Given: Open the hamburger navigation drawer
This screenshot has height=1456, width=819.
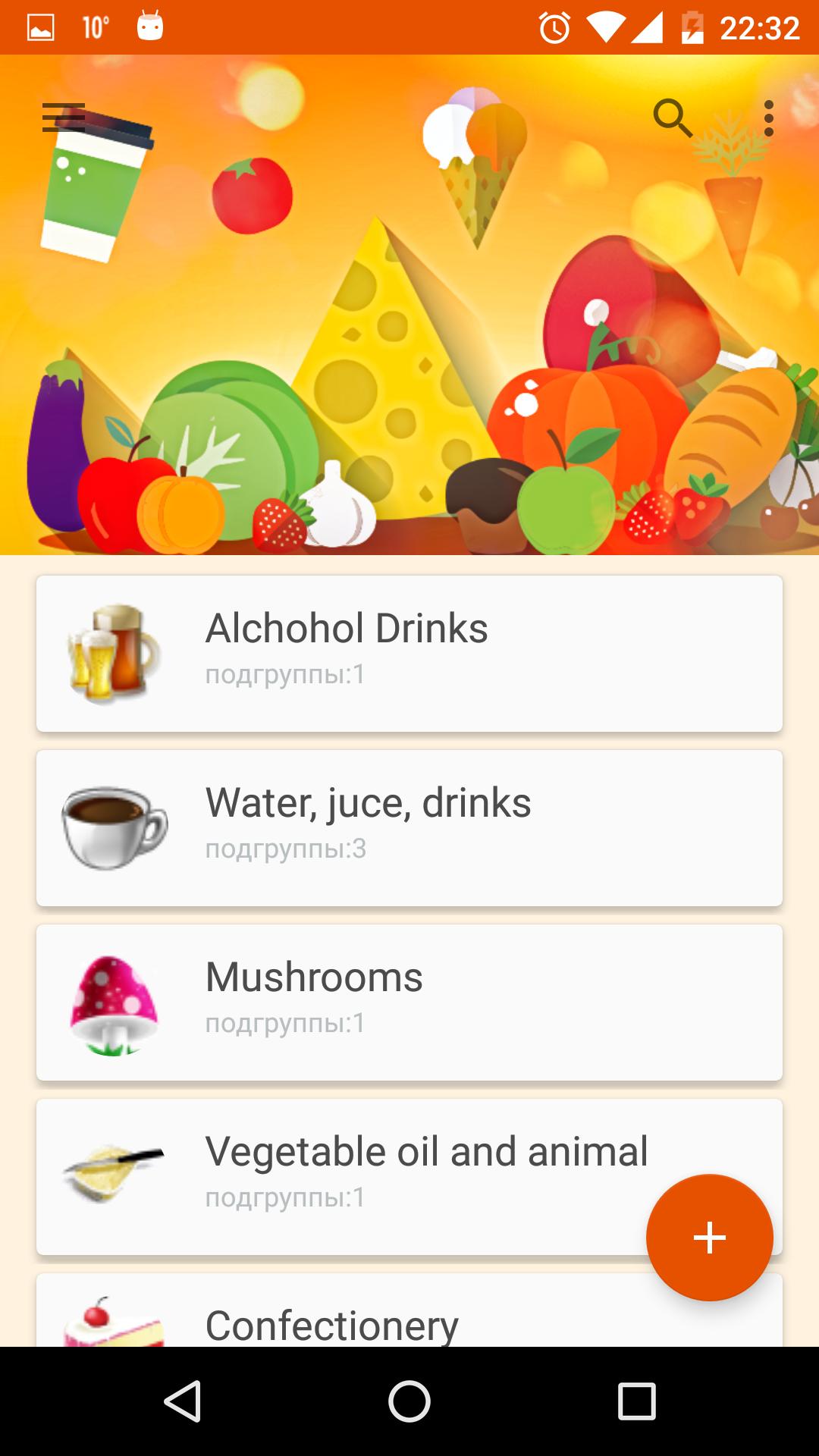Looking at the screenshot, I should (x=64, y=118).
